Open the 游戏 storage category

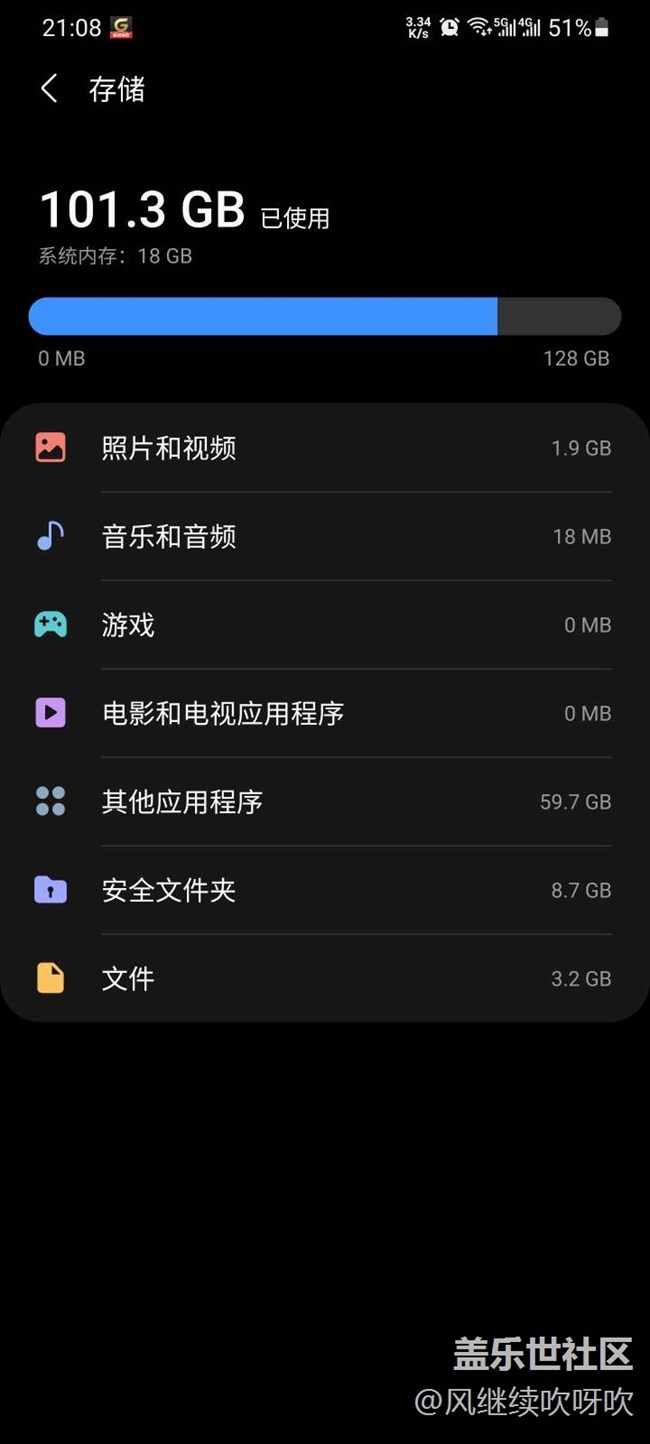pyautogui.click(x=325, y=625)
